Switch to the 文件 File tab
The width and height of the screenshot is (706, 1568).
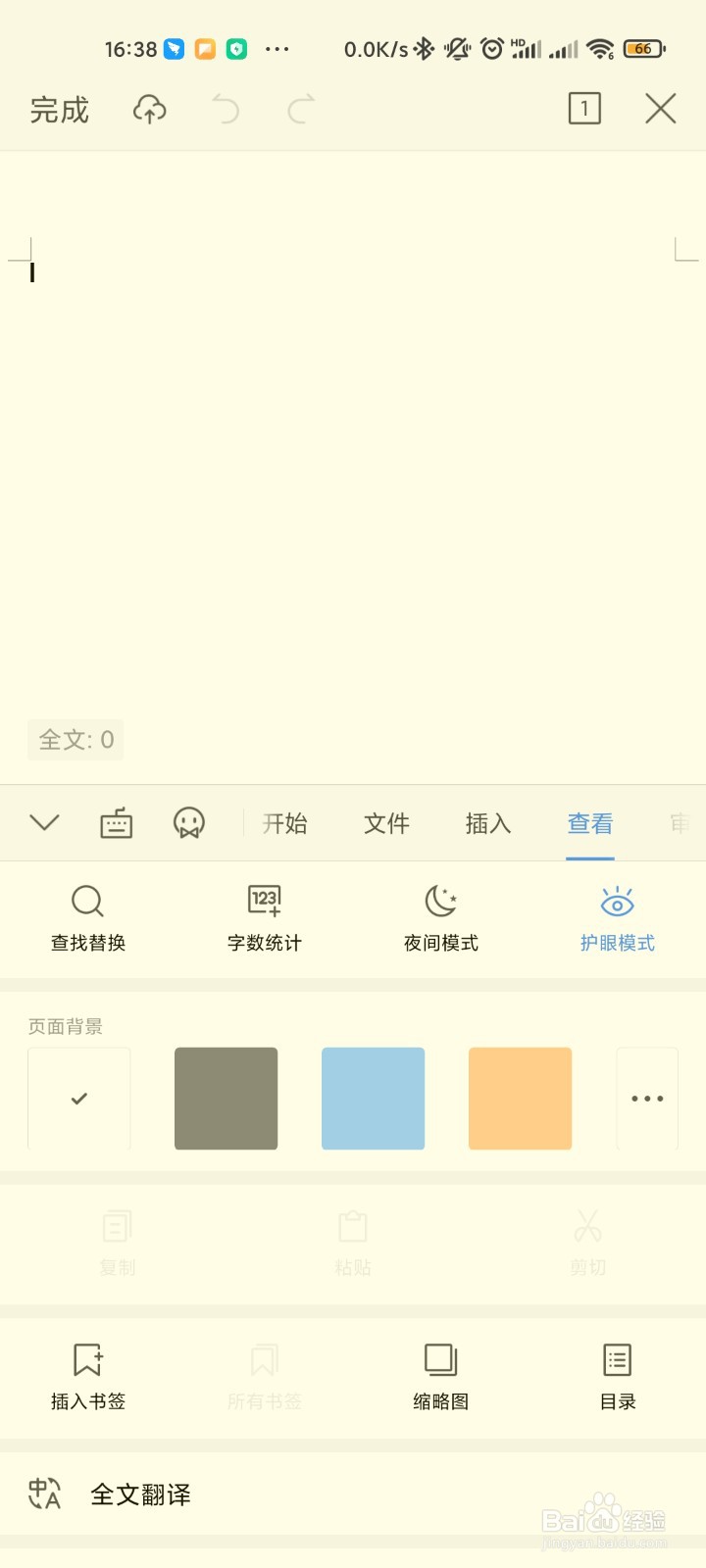coord(386,823)
